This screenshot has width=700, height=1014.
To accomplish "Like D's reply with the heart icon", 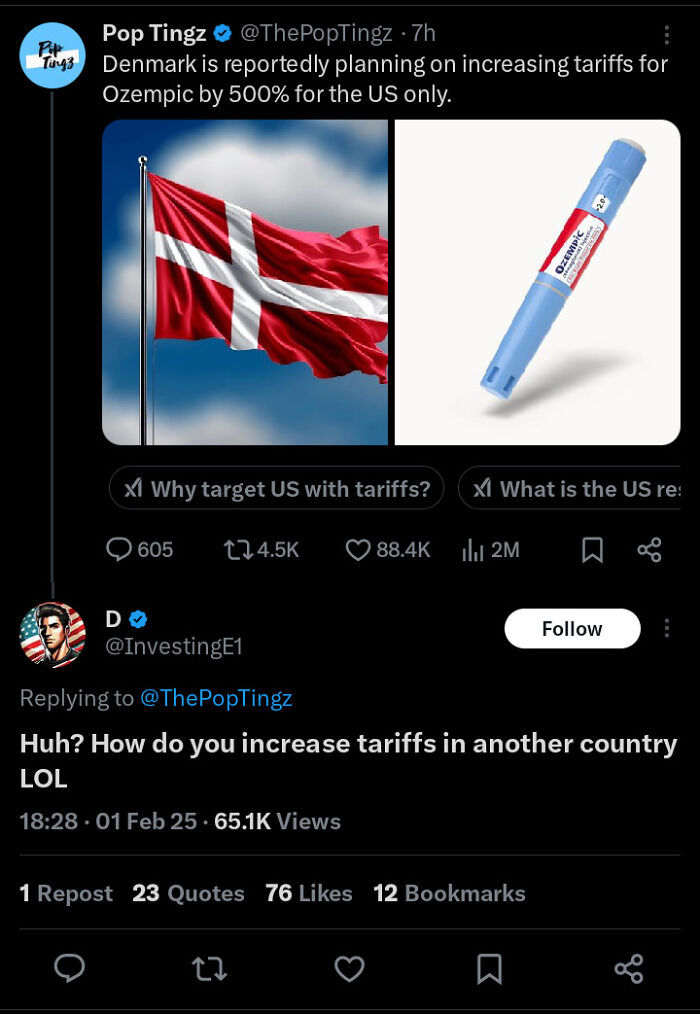I will pos(349,969).
